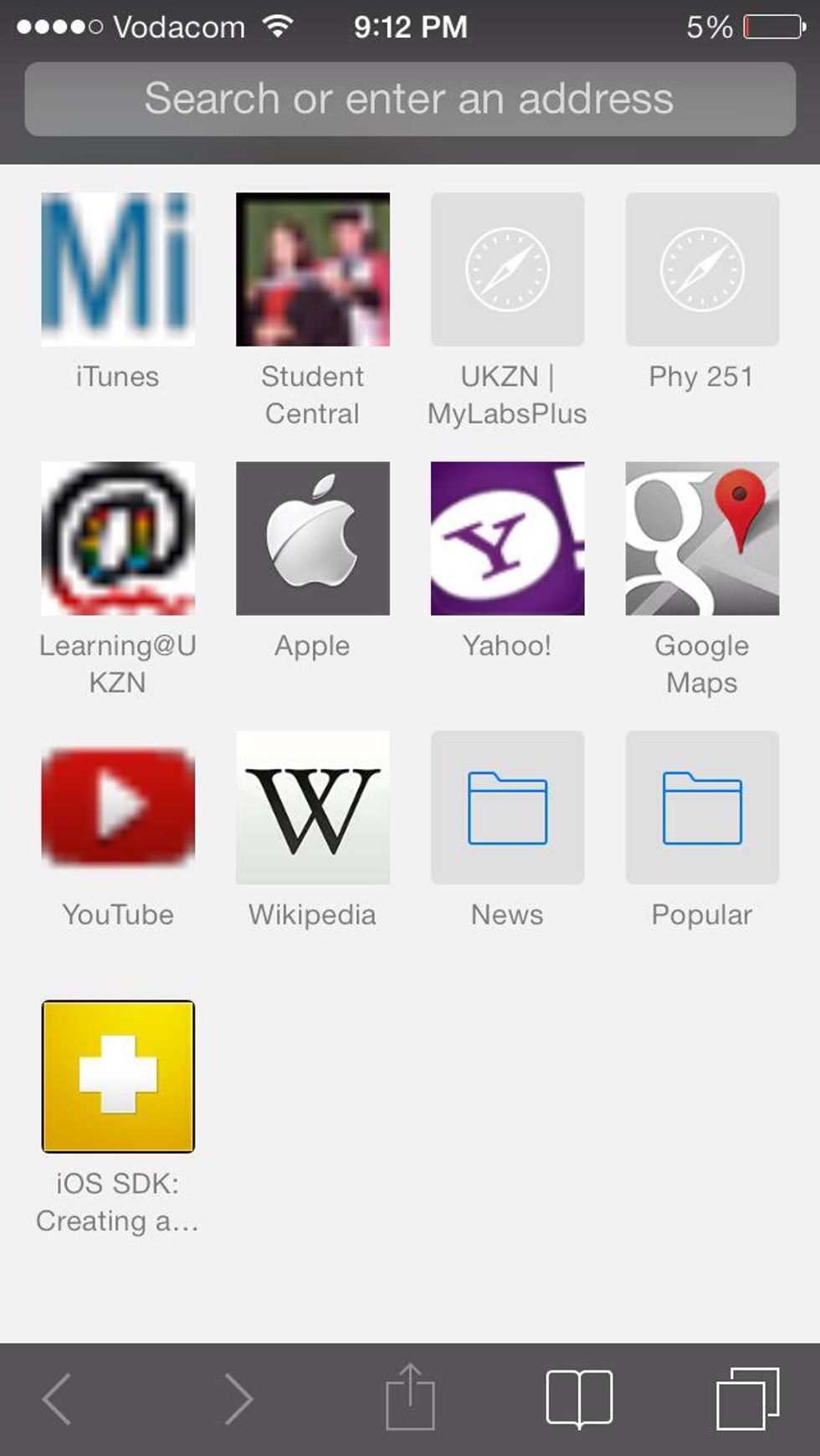The width and height of the screenshot is (820, 1456).
Task: Open the YouTube bookmark
Action: click(x=118, y=807)
